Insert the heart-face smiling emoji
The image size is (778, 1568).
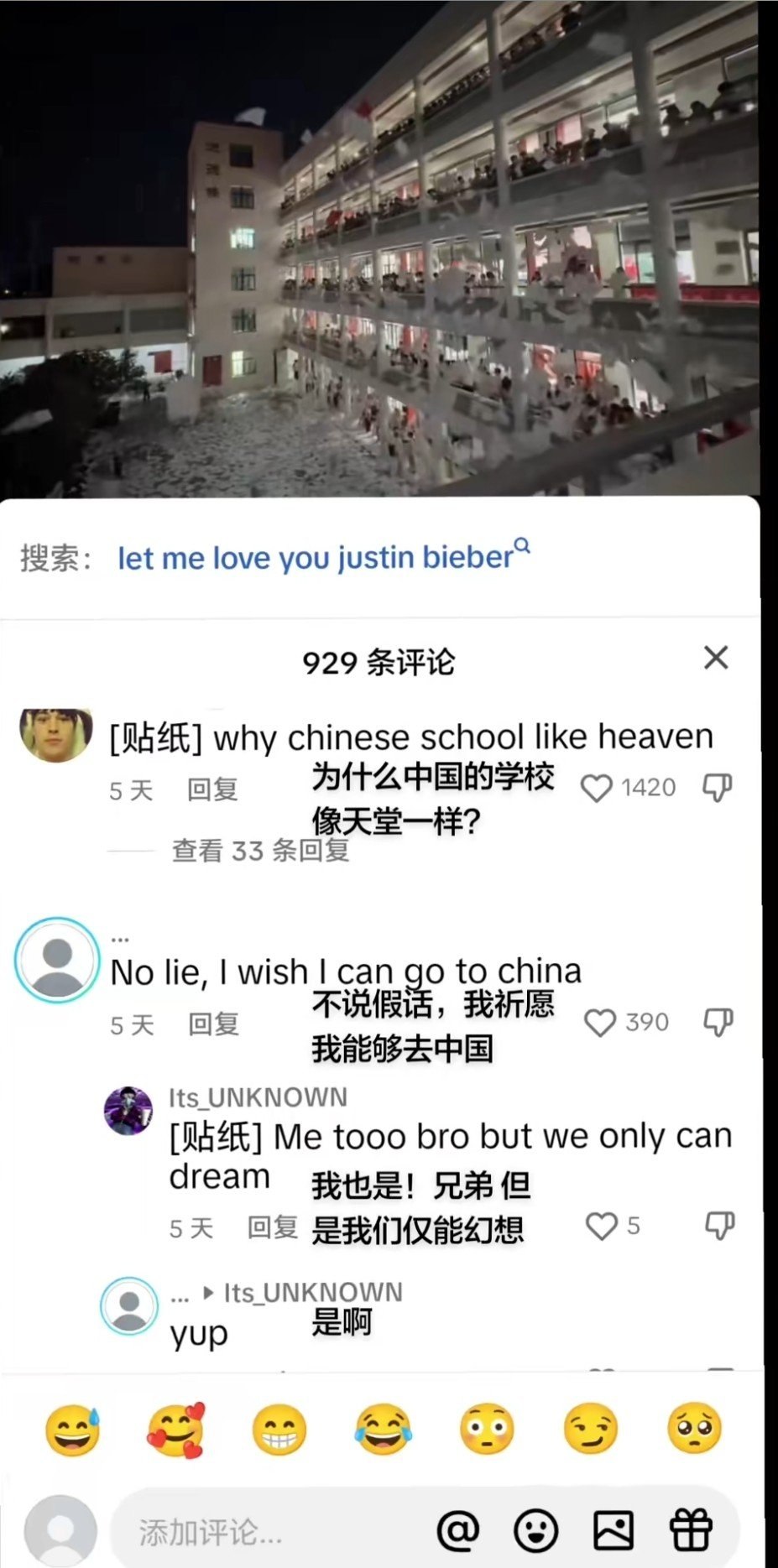pyautogui.click(x=176, y=1429)
